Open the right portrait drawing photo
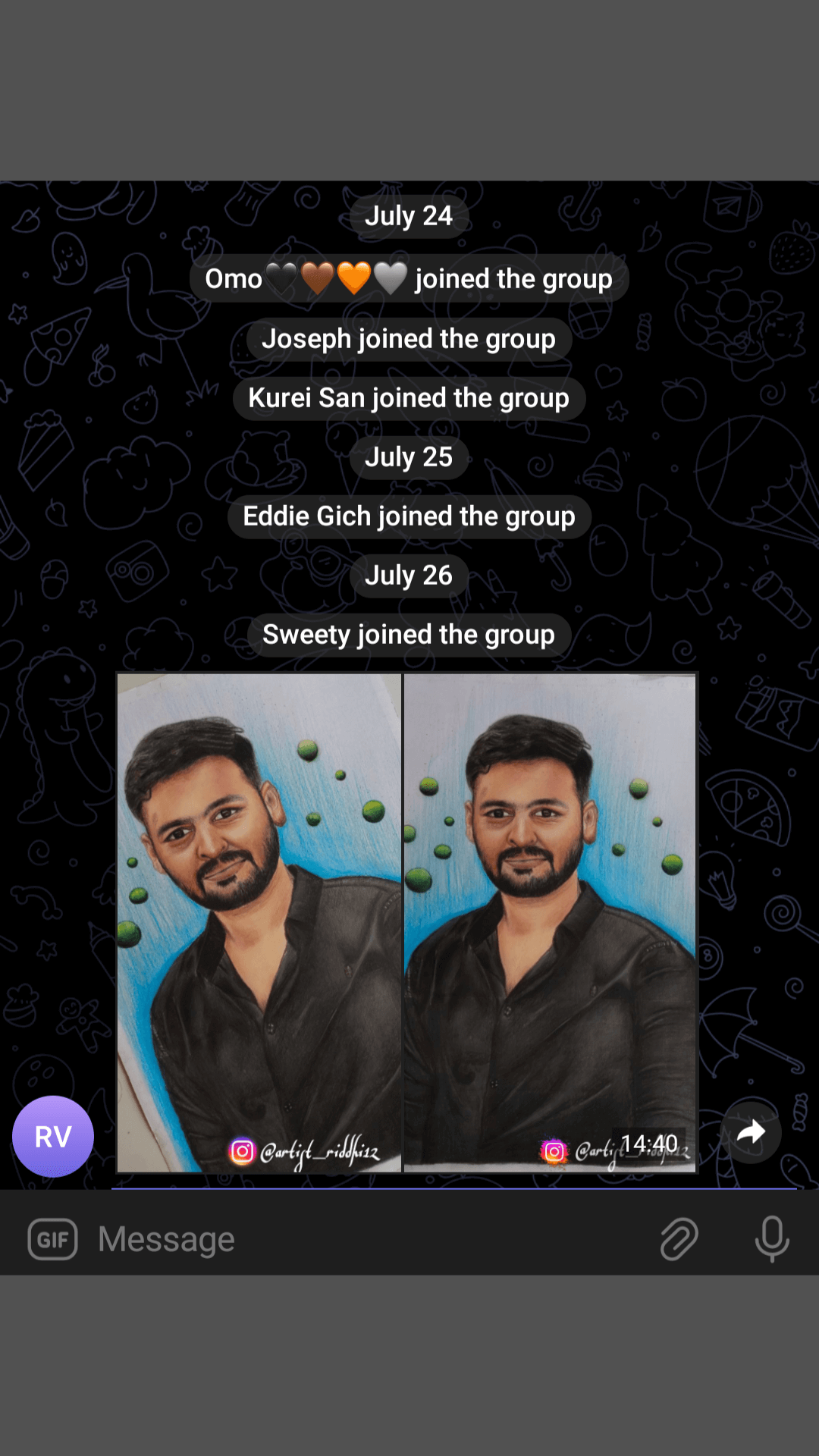 (x=550, y=922)
